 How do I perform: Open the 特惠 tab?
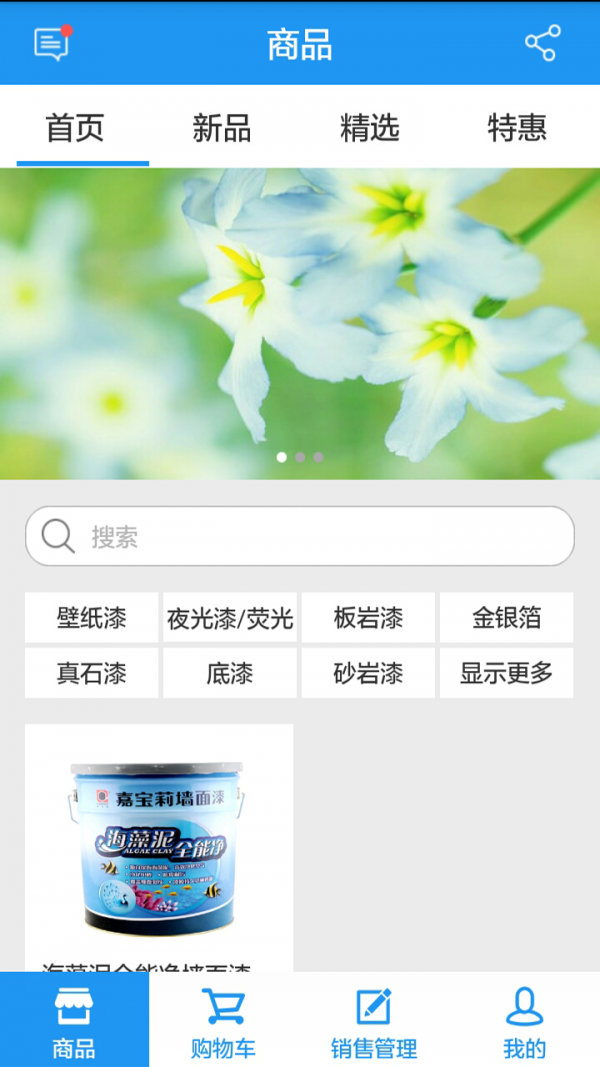tap(517, 128)
